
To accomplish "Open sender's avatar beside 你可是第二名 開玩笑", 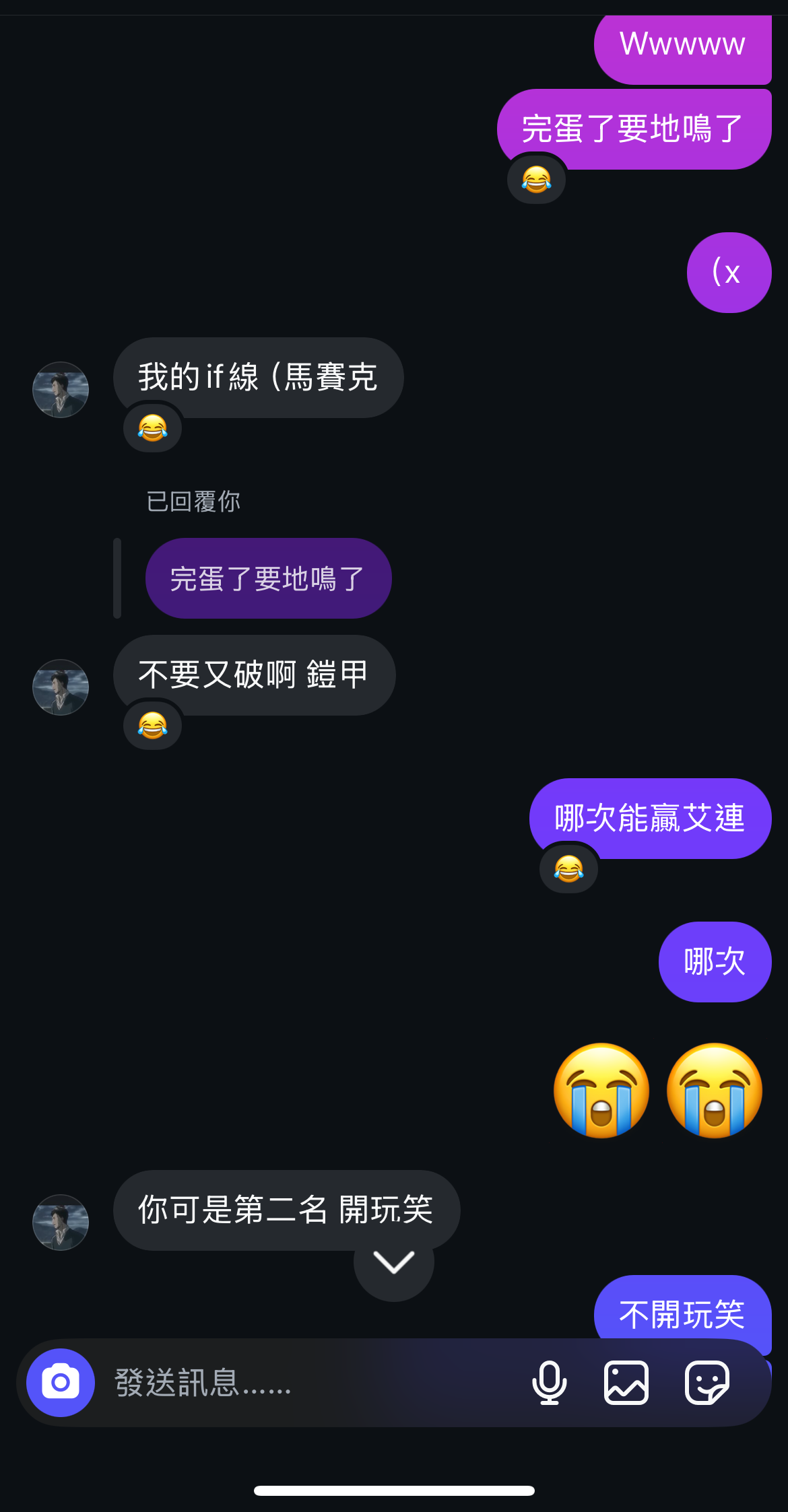I will pyautogui.click(x=61, y=1223).
